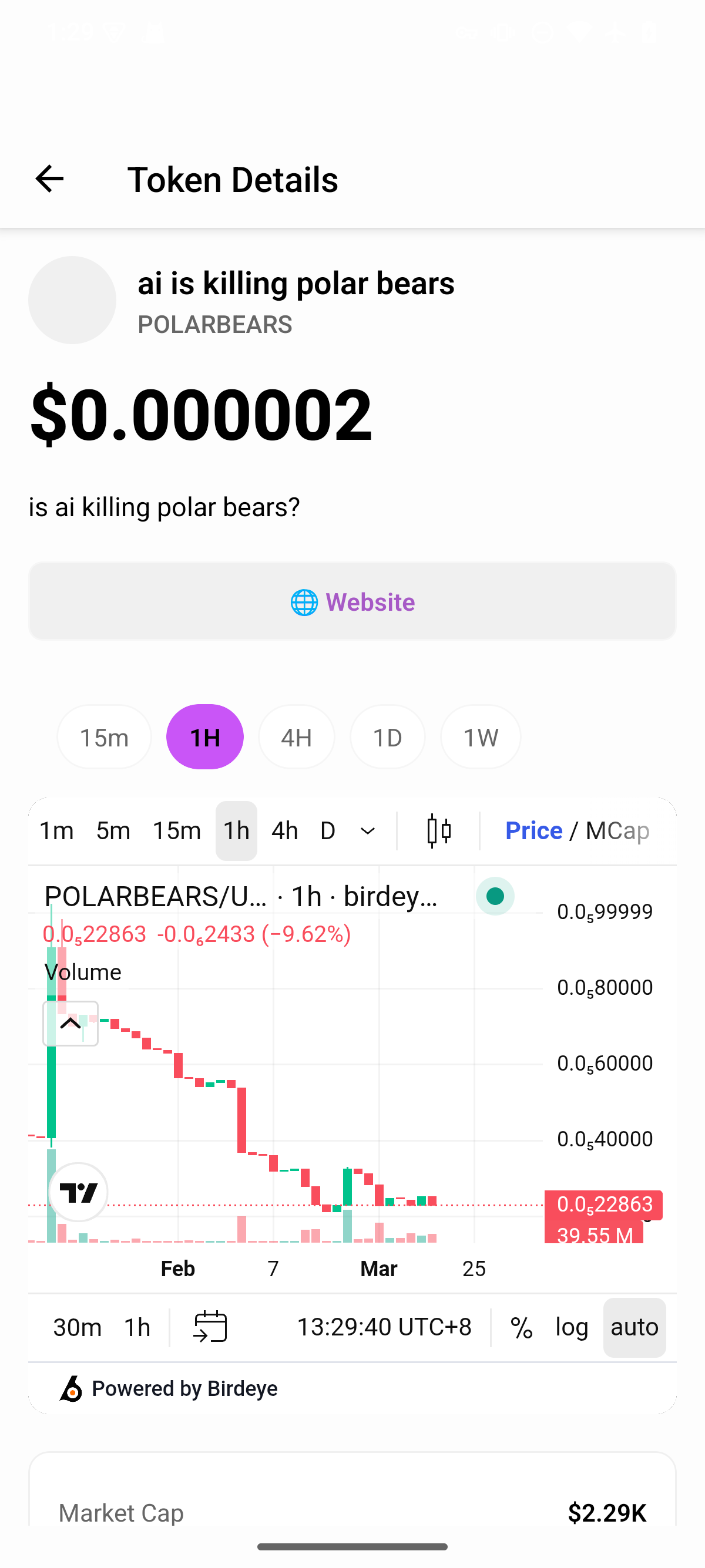This screenshot has width=705, height=1568.
Task: Click the TradingView logo on the chart
Action: click(x=78, y=1192)
